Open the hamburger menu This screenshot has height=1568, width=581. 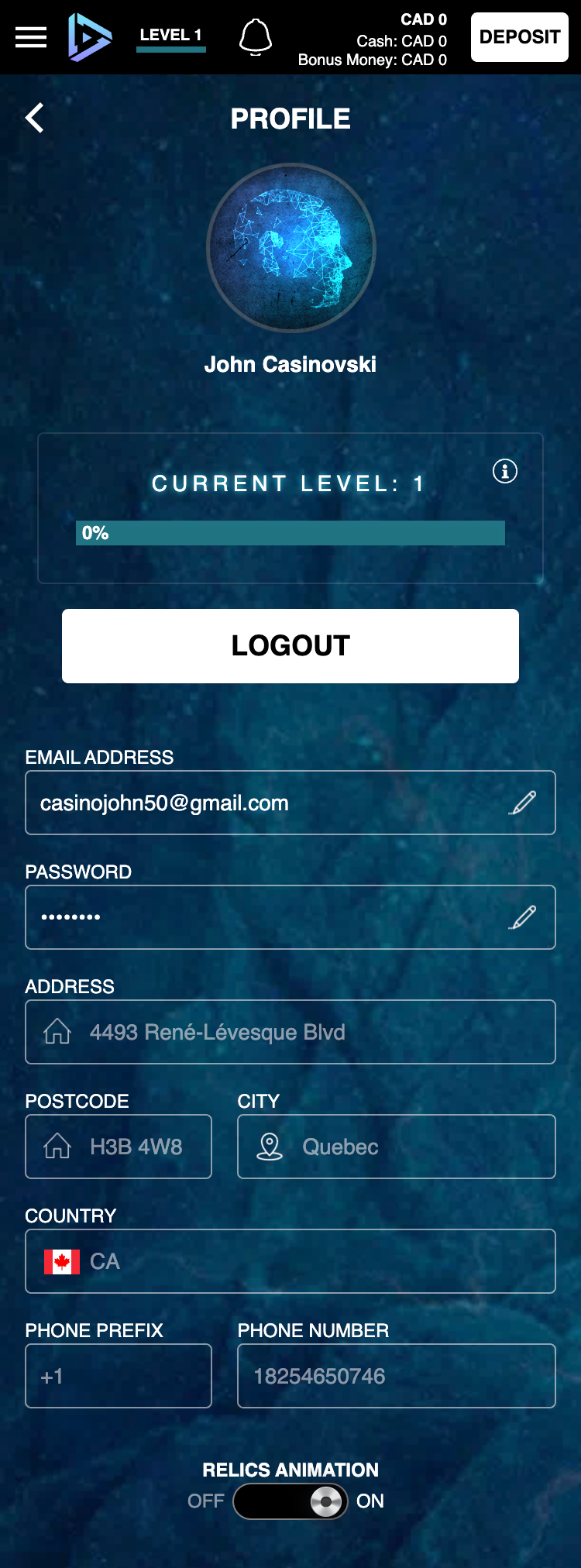(x=31, y=36)
